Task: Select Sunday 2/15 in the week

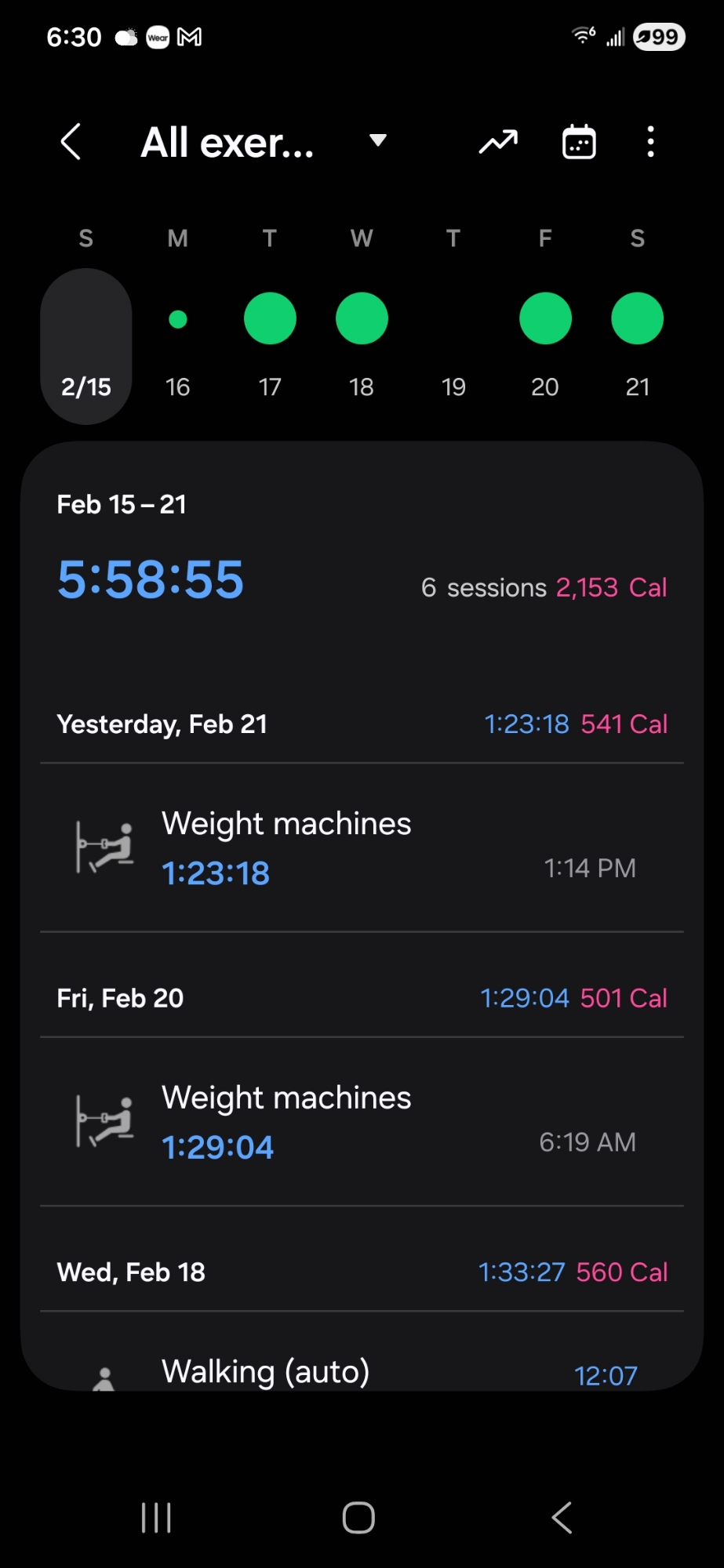Action: (86, 347)
